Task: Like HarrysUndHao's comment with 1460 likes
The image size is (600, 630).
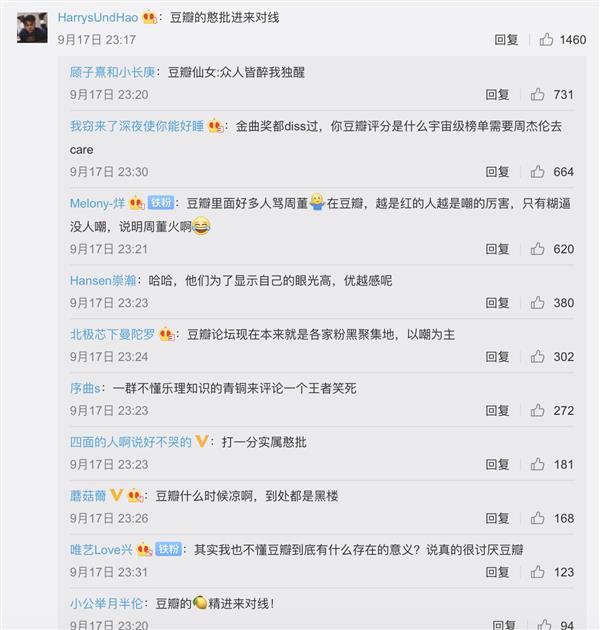Action: point(546,40)
